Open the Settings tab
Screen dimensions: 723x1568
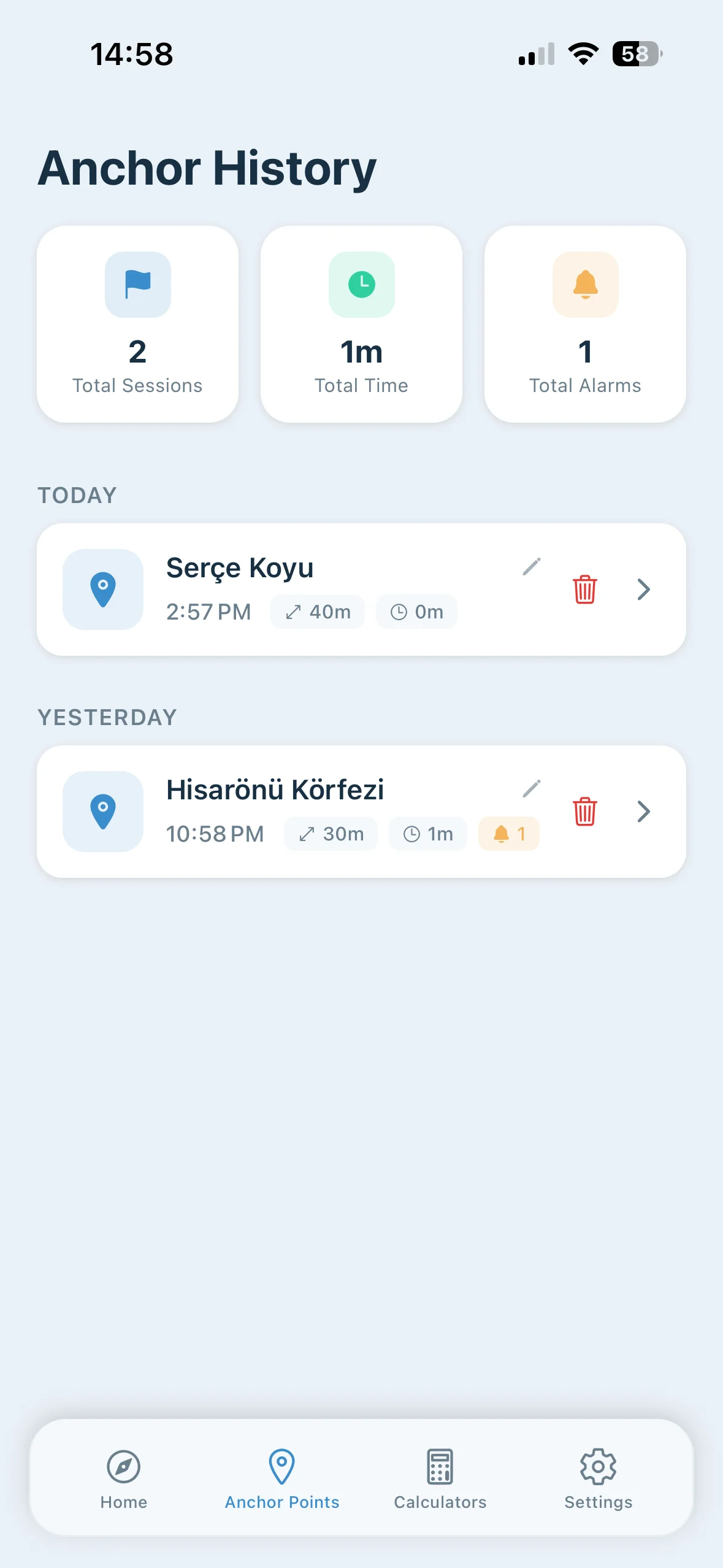(598, 1478)
